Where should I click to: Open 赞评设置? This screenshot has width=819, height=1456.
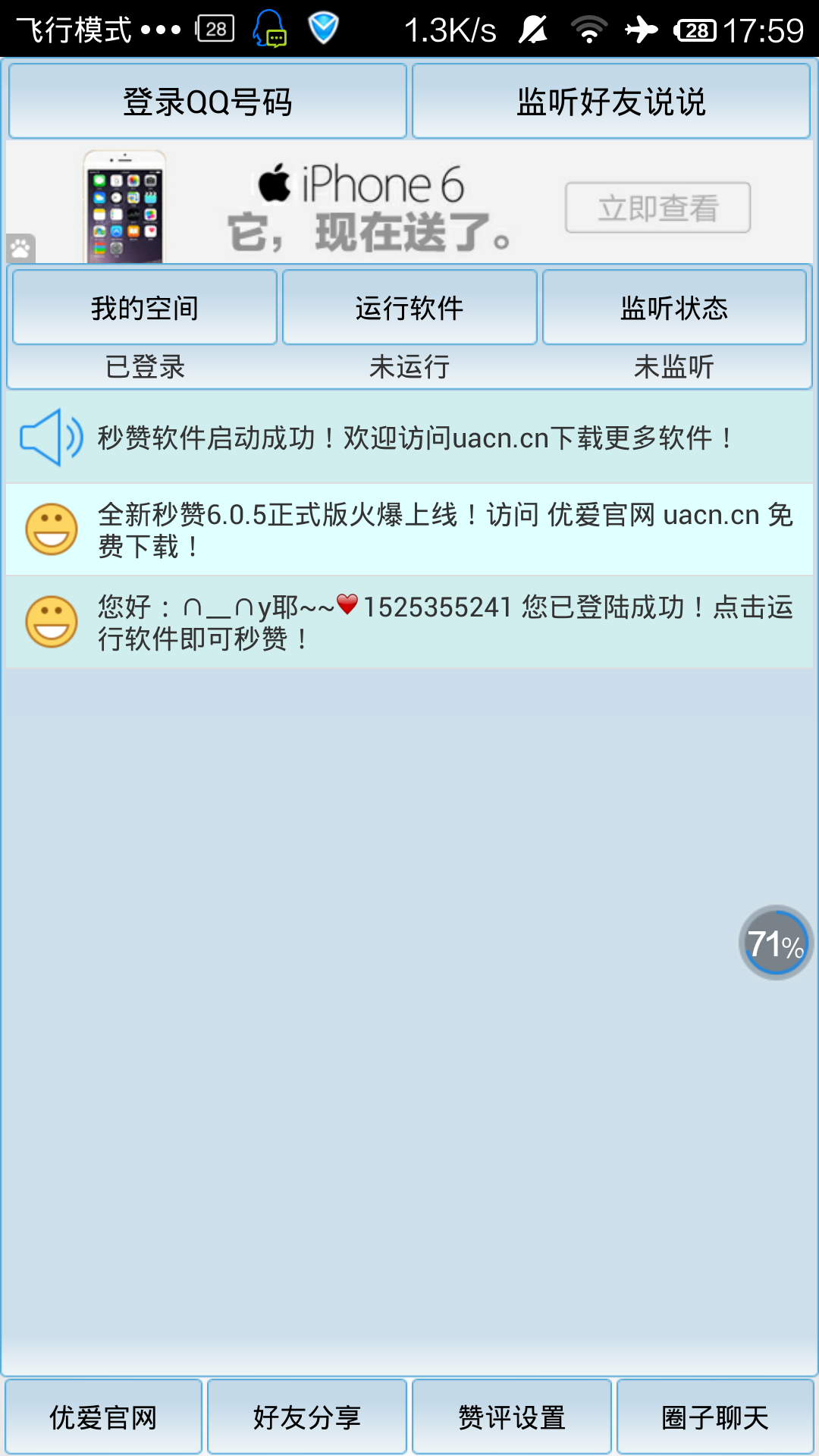pos(512,1417)
